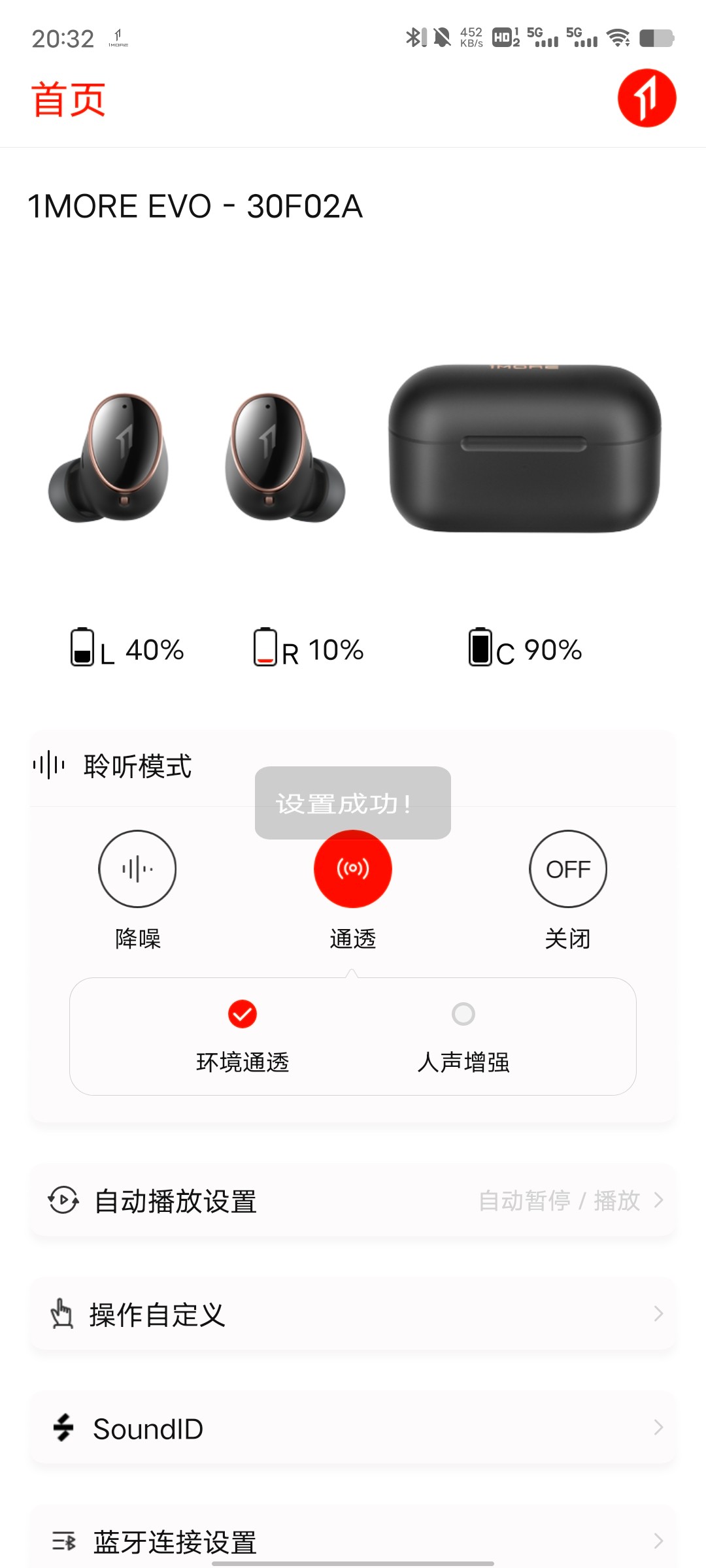The image size is (706, 1568).
Task: Tap the 首页 header tab
Action: 69,99
